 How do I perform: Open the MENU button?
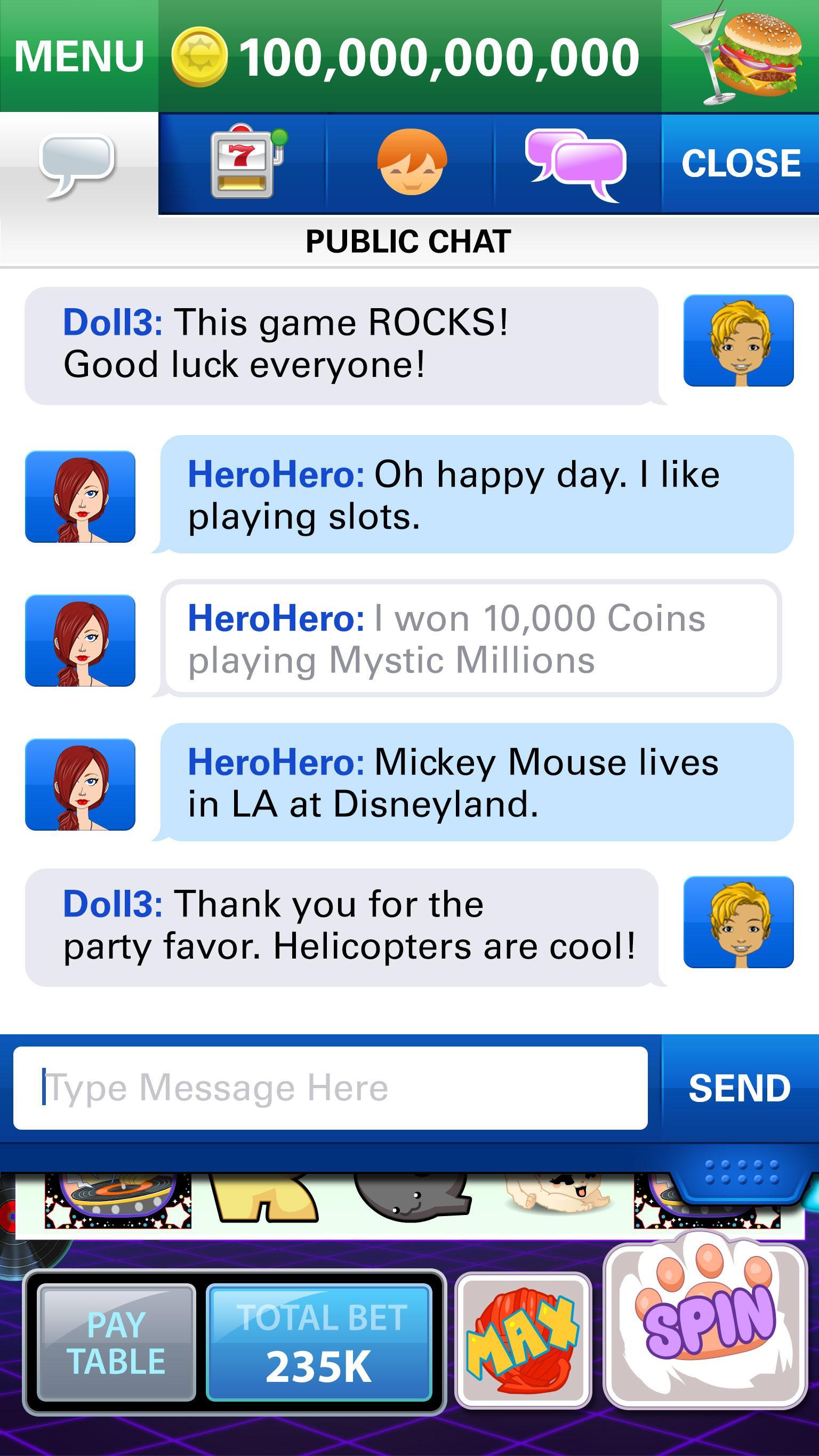tap(78, 56)
